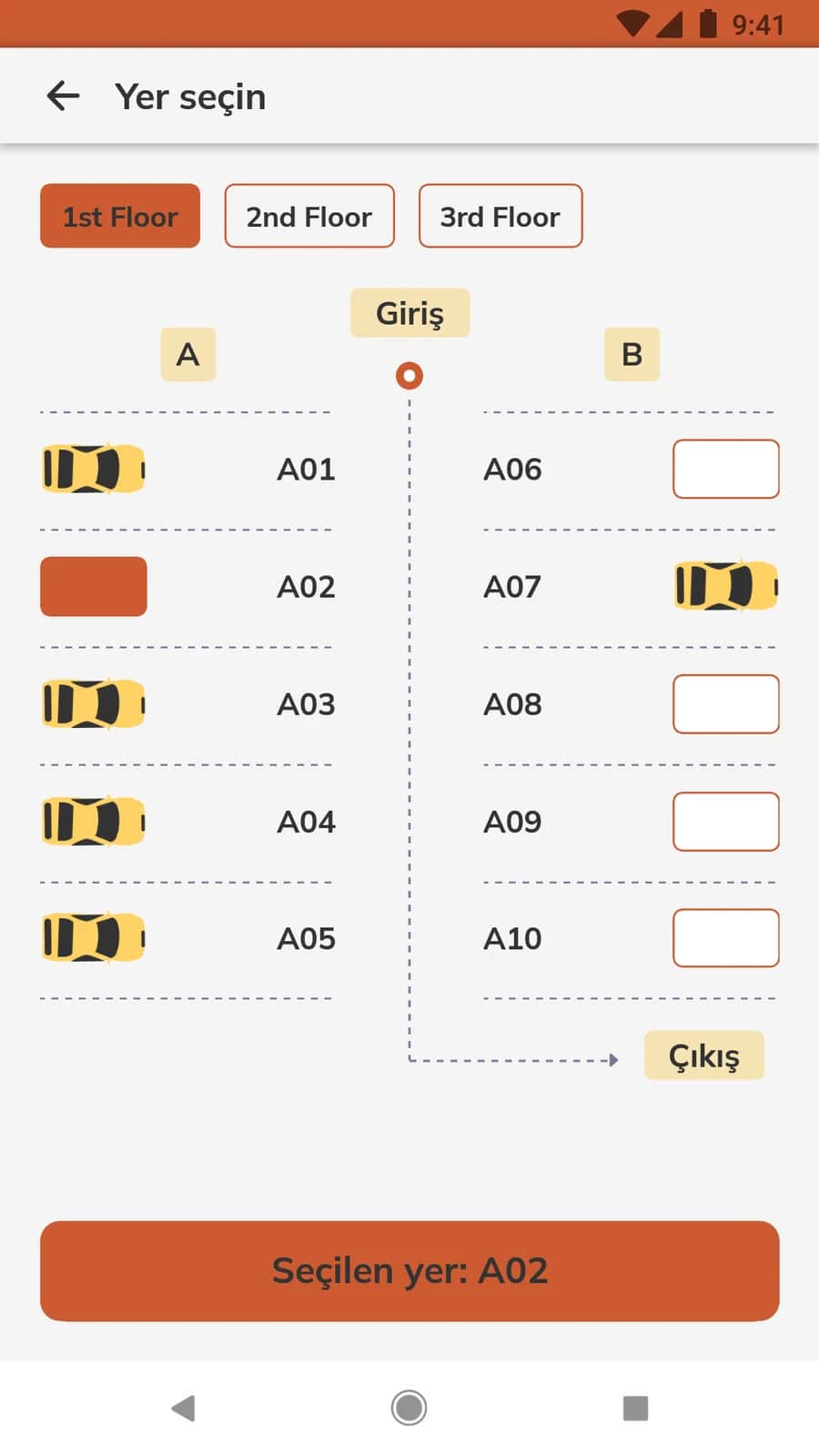
Task: Open recent apps from navigation bar
Action: tap(635, 1408)
